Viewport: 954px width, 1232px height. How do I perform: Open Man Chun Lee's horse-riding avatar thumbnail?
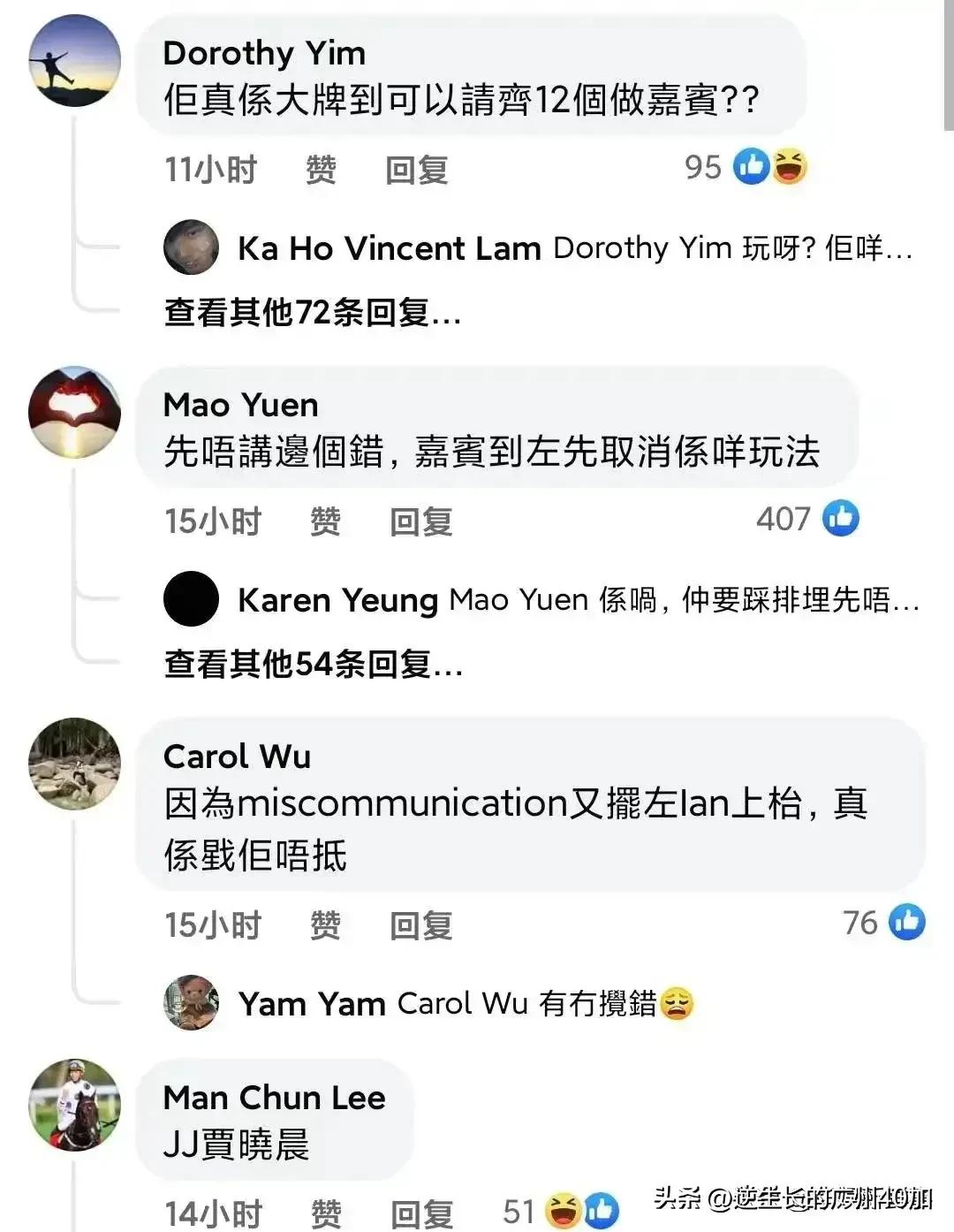tap(74, 1105)
